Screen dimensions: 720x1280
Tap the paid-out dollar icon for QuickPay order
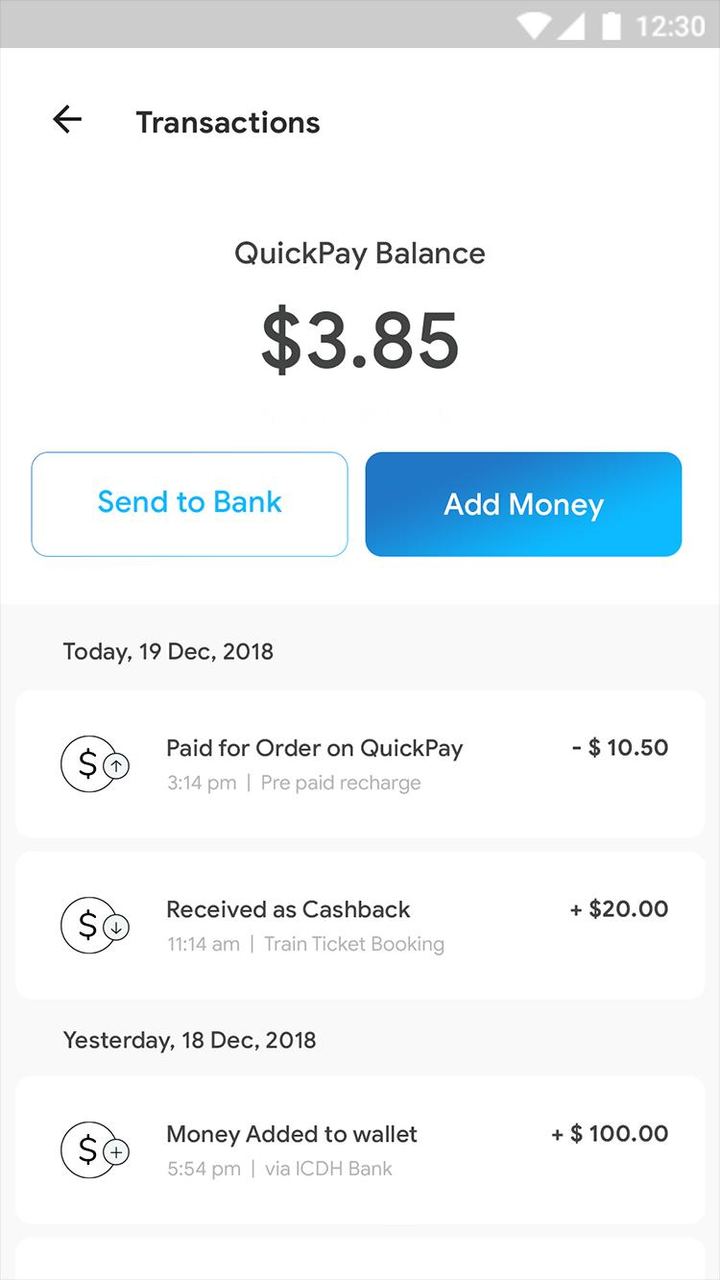click(88, 763)
